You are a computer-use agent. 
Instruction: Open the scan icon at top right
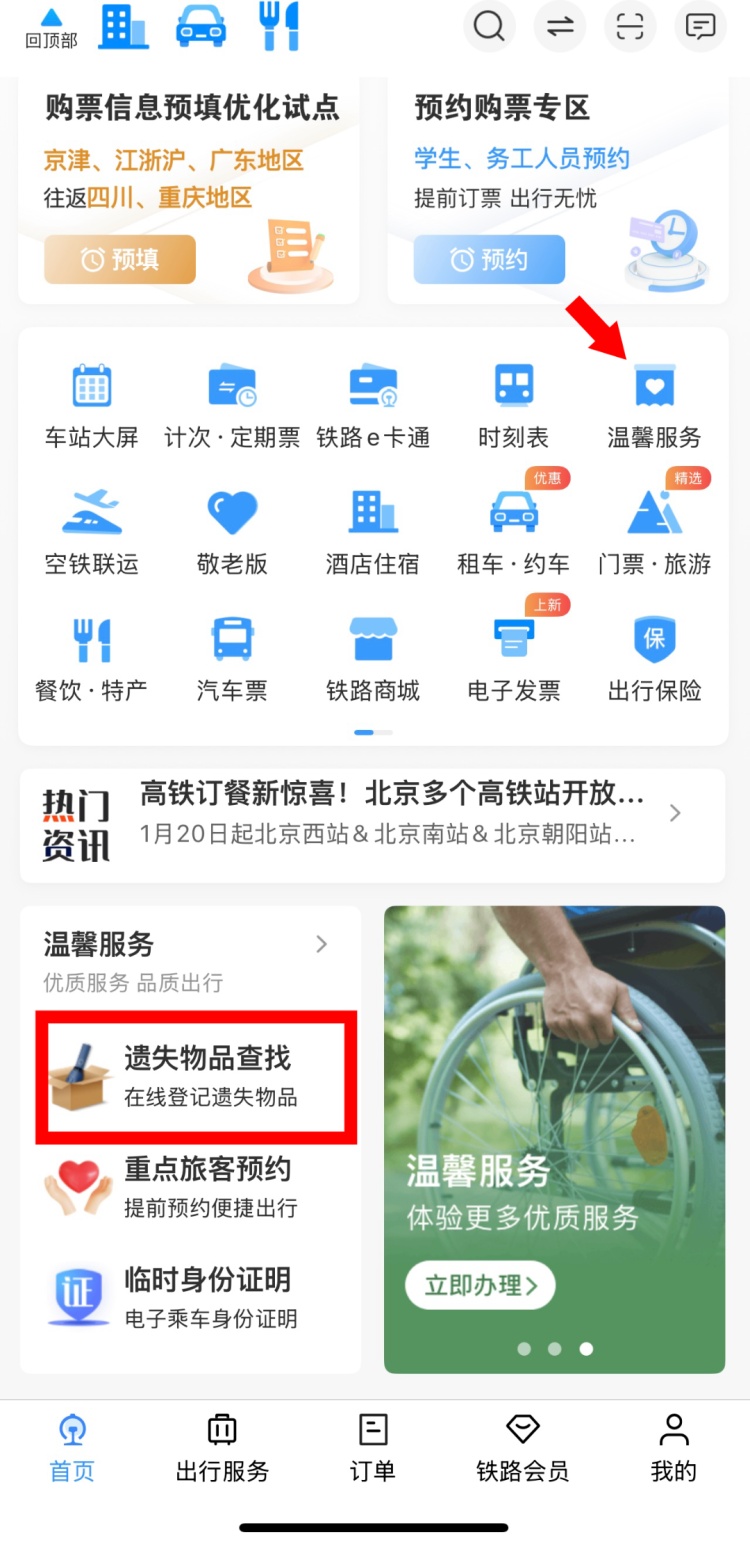tap(630, 27)
